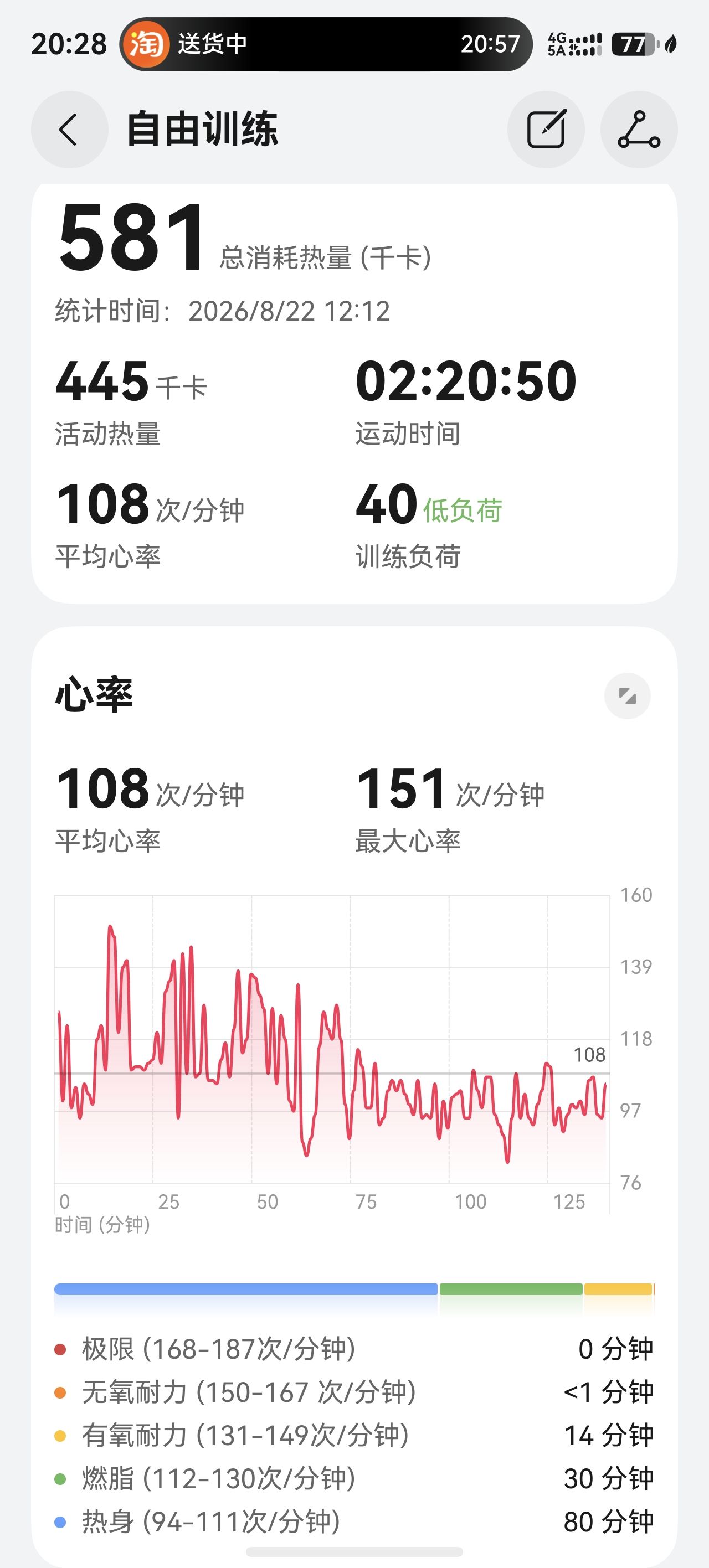Expand the 心率 chart to full screen
The height and width of the screenshot is (1568, 709).
[628, 696]
